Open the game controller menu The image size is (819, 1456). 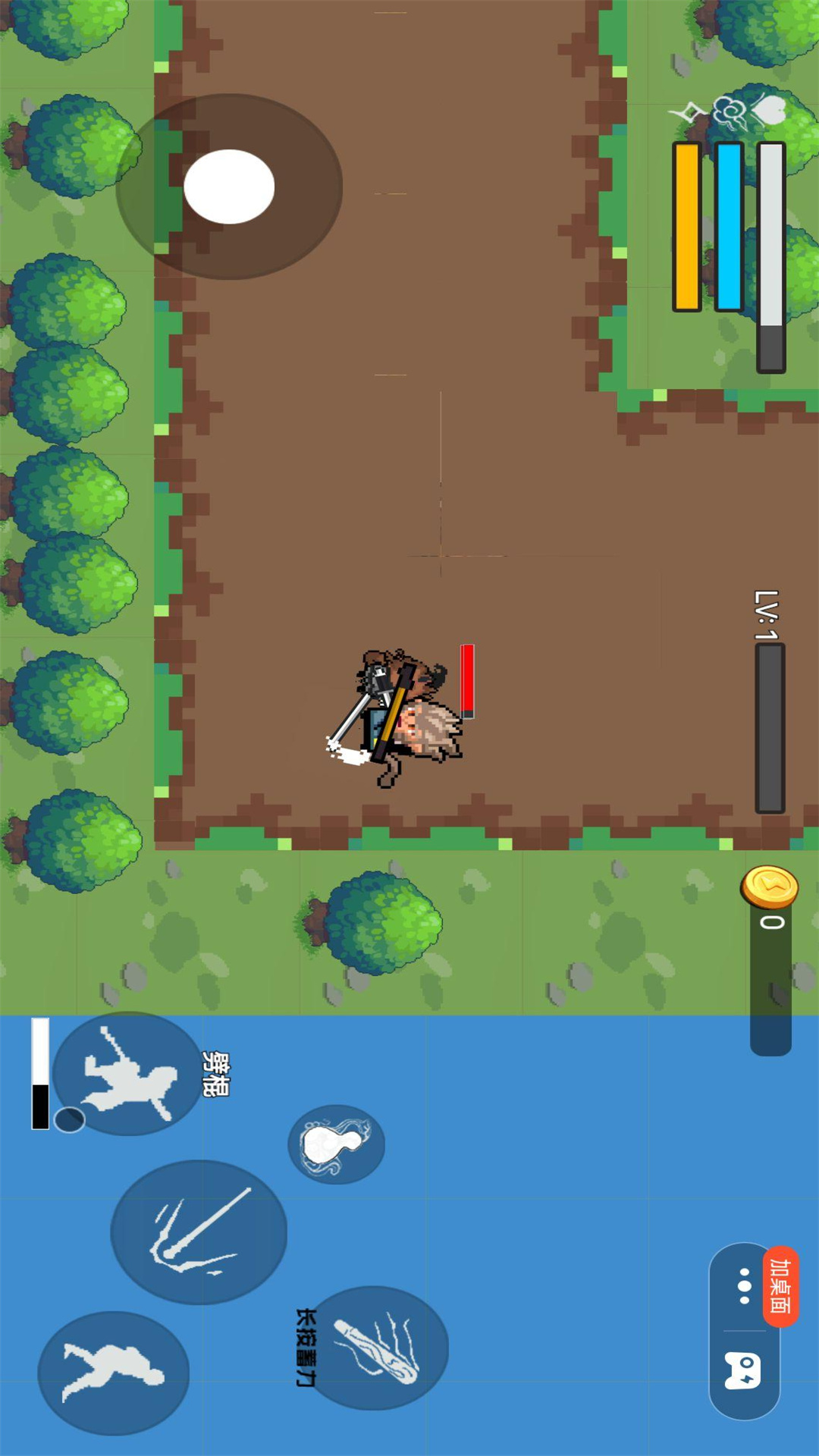(x=744, y=1371)
